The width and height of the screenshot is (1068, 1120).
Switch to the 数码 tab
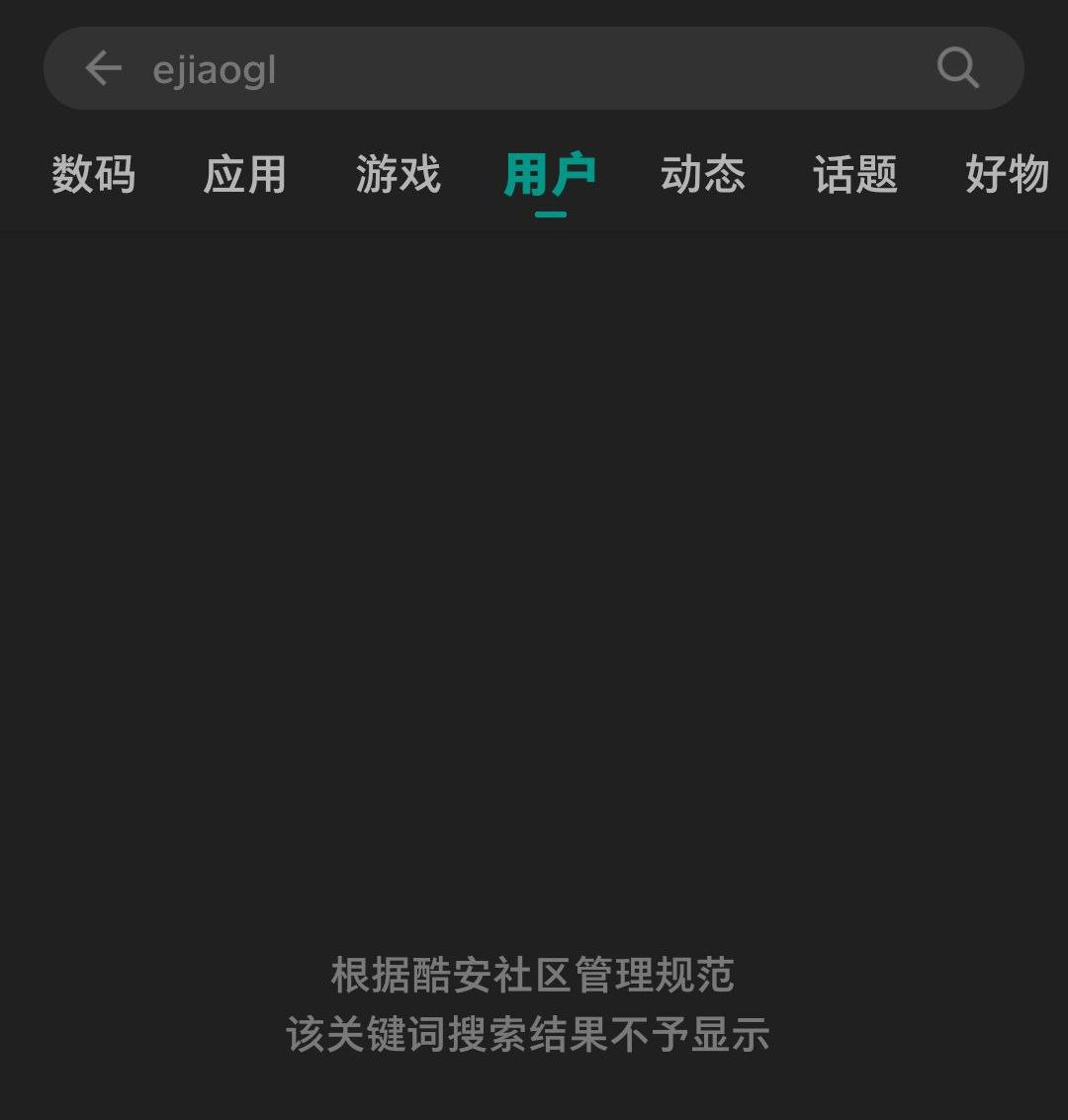(93, 175)
